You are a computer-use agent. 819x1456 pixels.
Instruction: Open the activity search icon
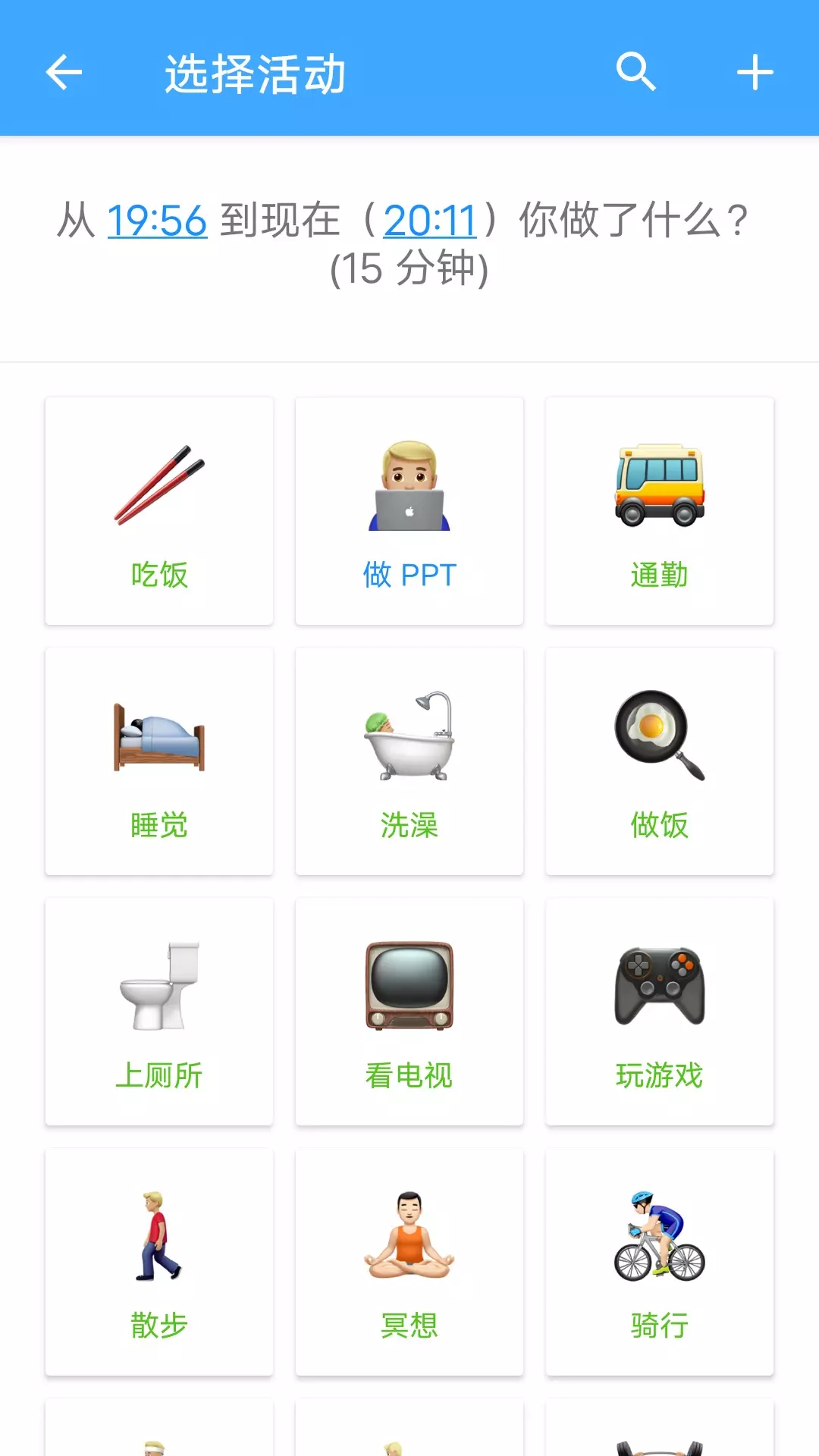635,72
